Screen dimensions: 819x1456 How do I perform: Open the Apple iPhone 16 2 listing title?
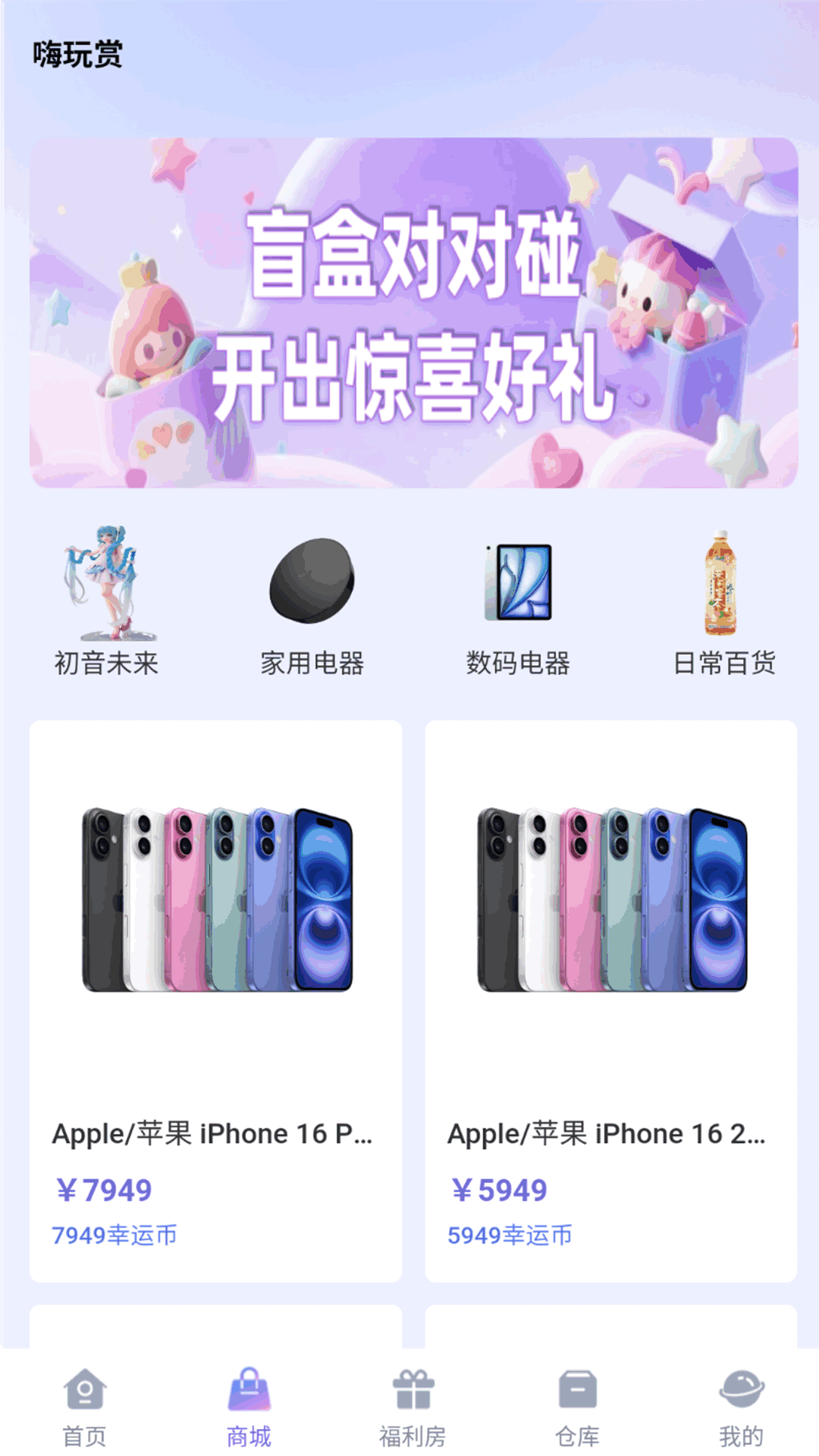(607, 1133)
